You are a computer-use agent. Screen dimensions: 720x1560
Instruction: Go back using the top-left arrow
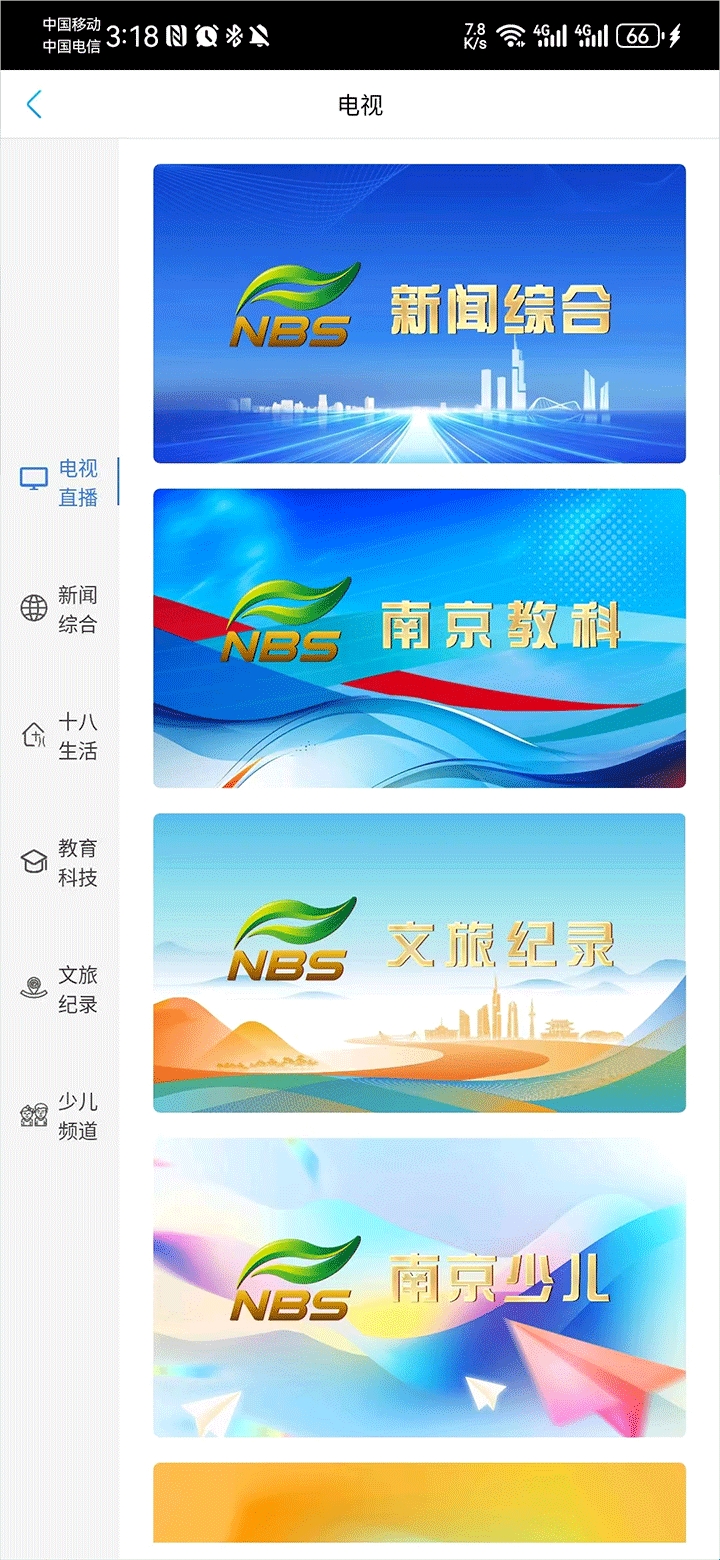pos(34,105)
